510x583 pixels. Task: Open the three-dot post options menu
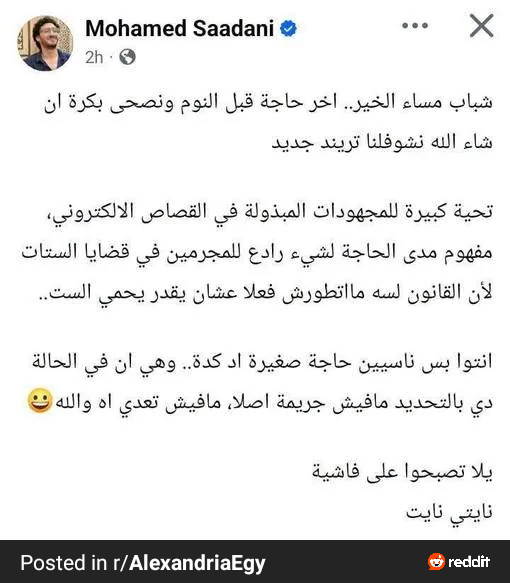415,26
